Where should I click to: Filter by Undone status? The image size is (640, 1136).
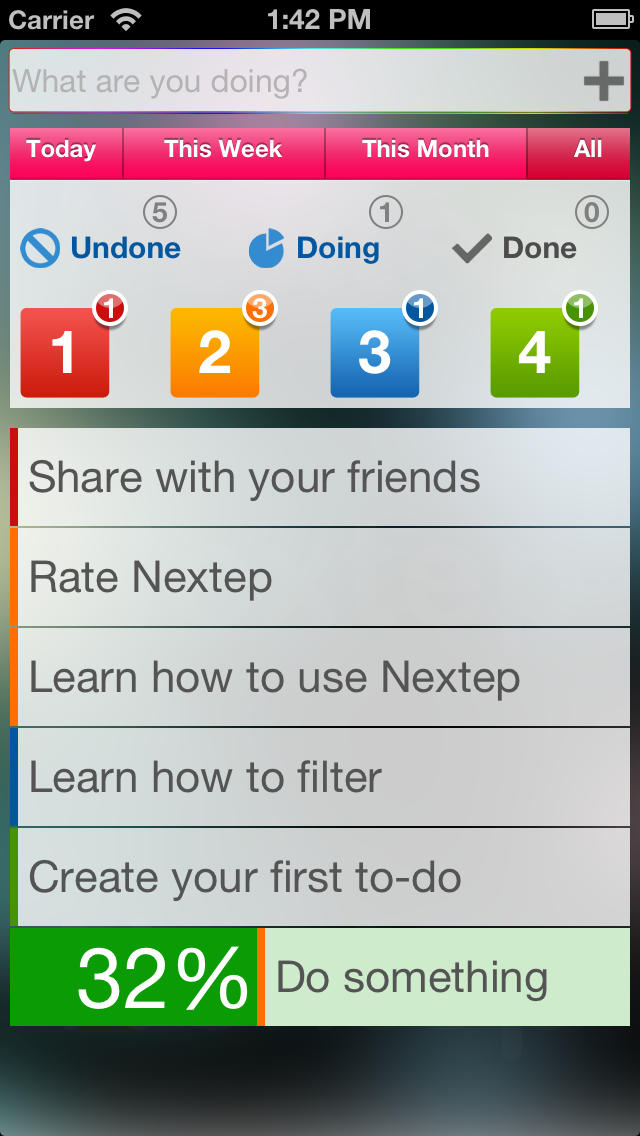pyautogui.click(x=101, y=248)
